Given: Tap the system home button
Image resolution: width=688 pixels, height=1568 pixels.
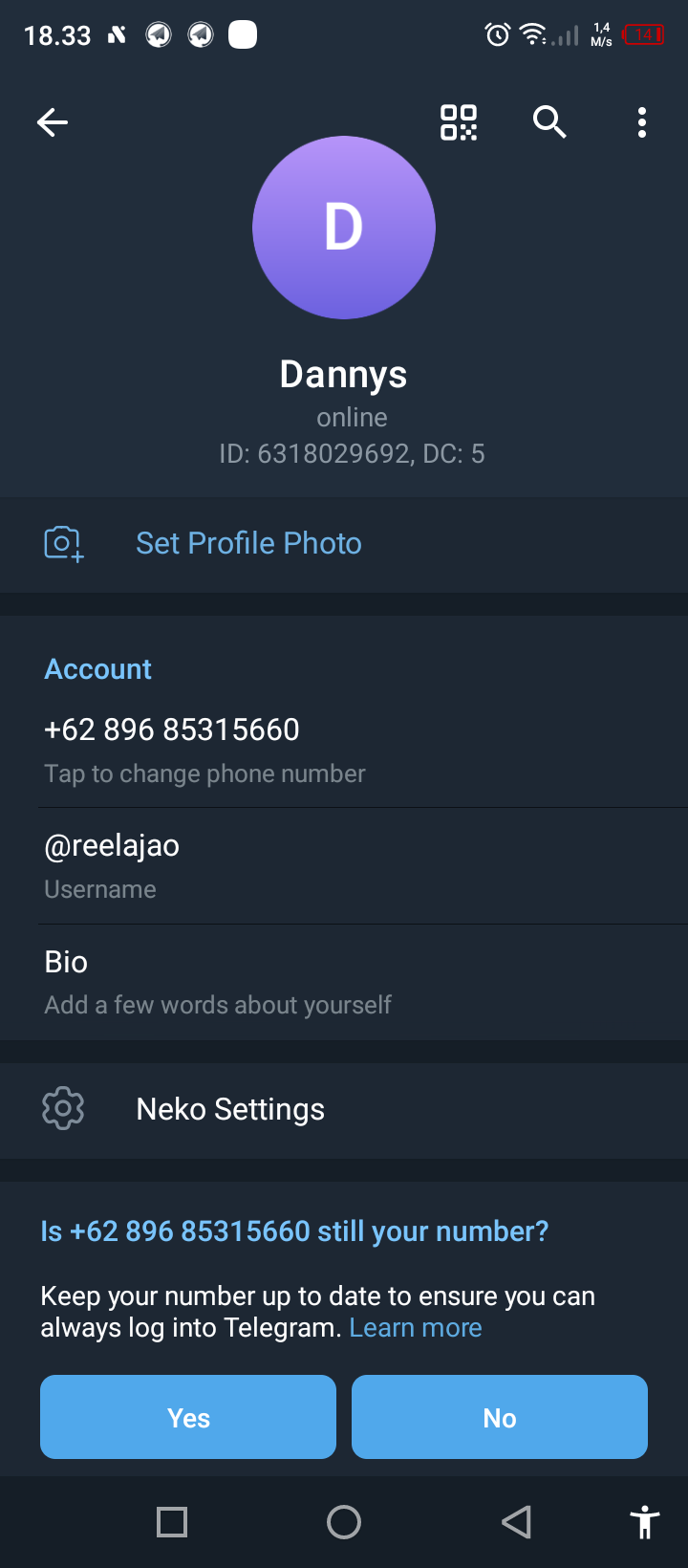Looking at the screenshot, I should (344, 1522).
